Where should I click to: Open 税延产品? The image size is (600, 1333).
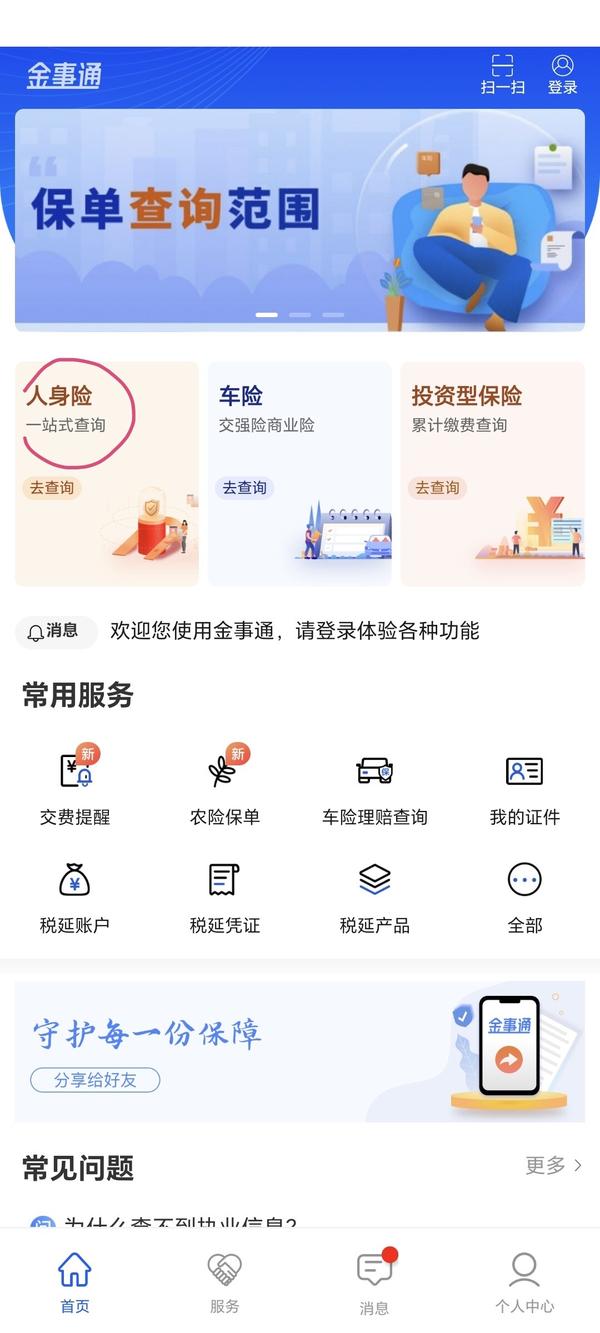374,897
